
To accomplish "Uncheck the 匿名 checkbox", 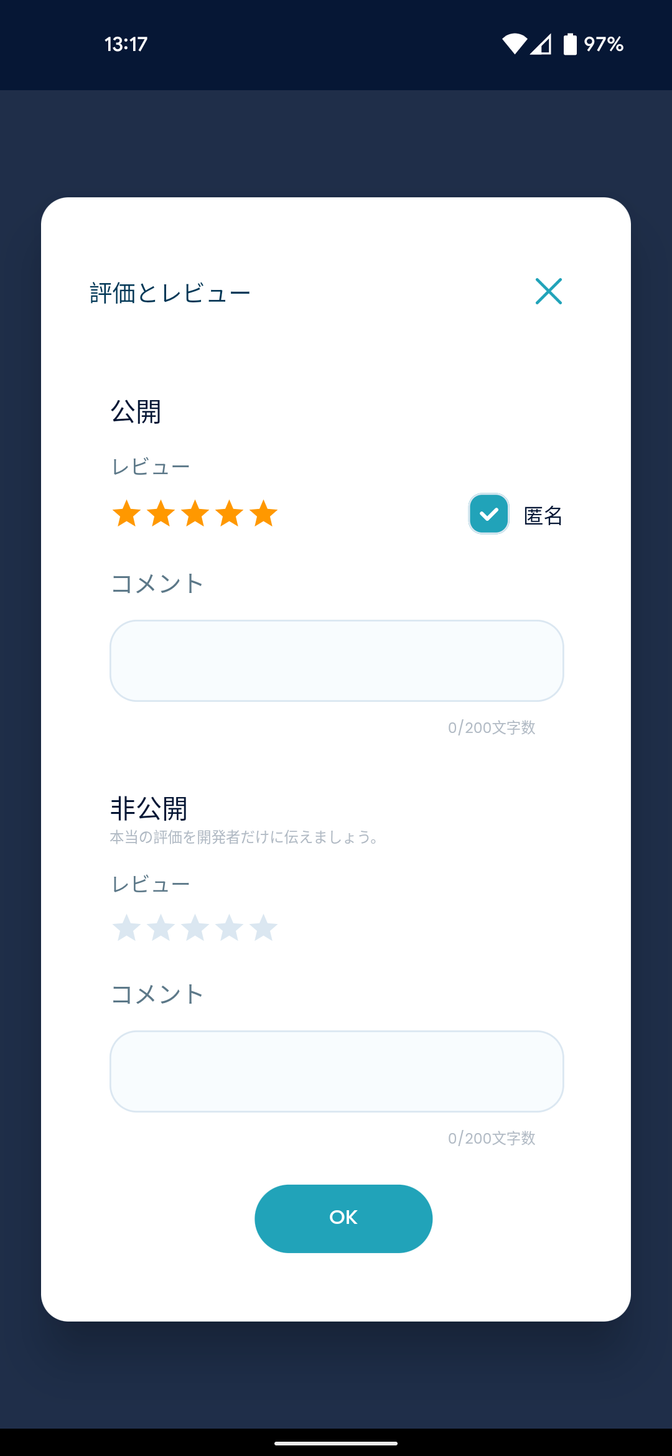I will [x=489, y=514].
